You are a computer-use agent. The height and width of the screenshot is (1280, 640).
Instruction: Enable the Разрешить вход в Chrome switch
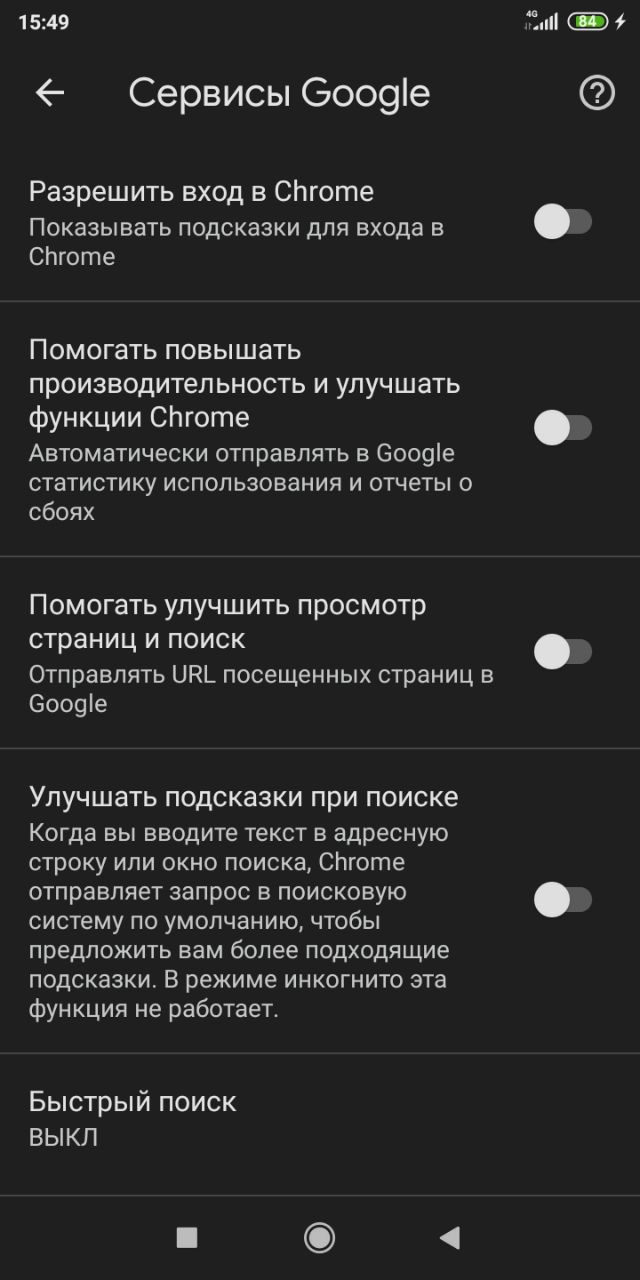pos(563,222)
